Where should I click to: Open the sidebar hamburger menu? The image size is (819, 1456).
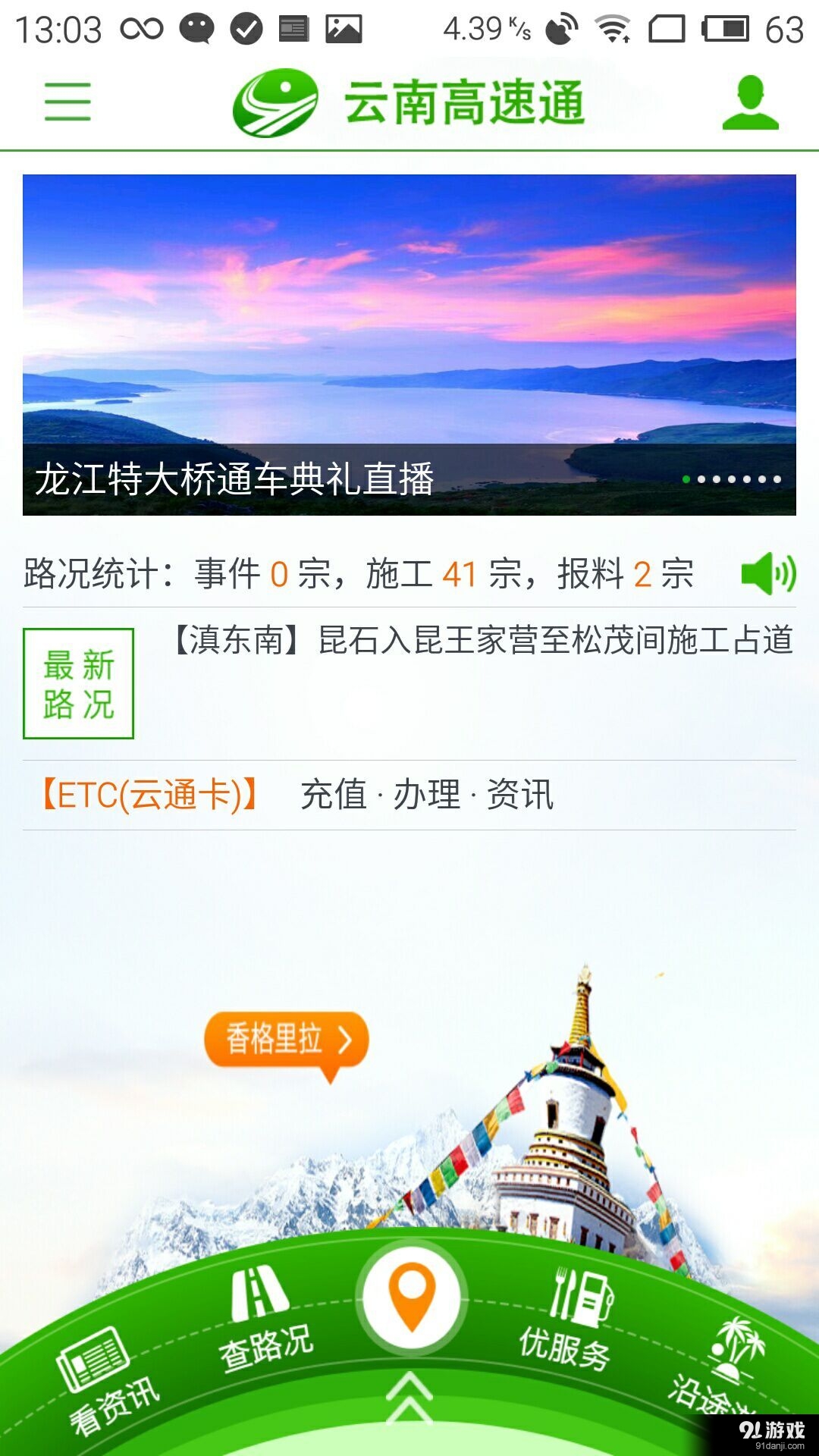pyautogui.click(x=67, y=101)
